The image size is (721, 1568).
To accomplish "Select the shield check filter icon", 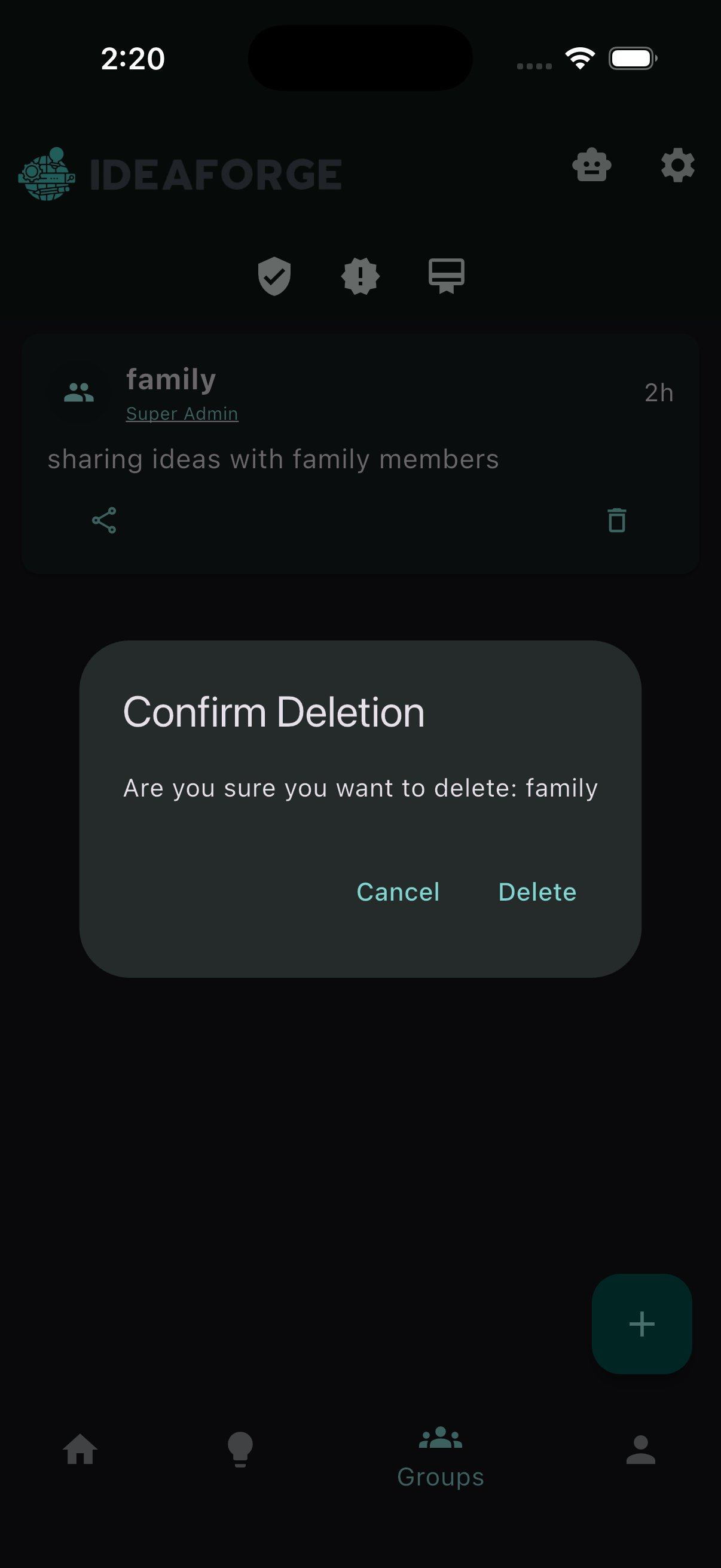I will 274,275.
